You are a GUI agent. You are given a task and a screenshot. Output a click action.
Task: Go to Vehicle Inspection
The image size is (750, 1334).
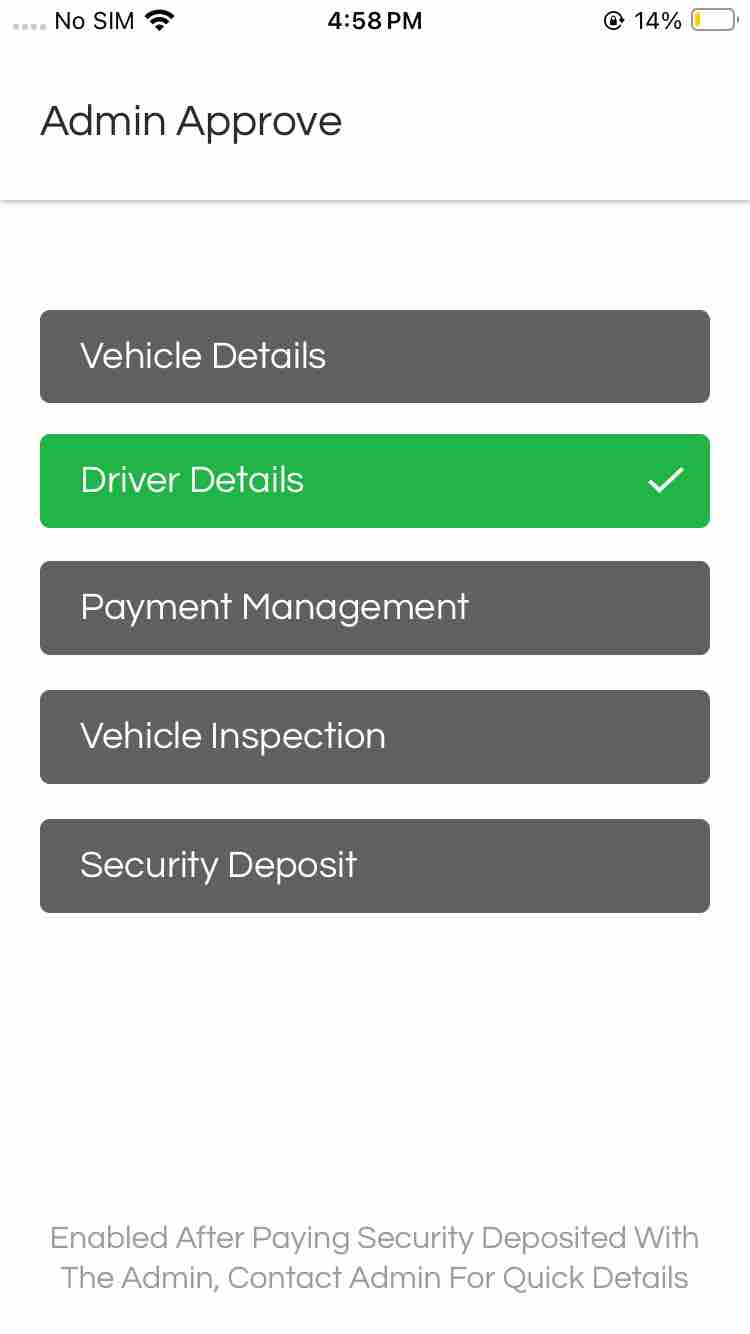tap(375, 737)
